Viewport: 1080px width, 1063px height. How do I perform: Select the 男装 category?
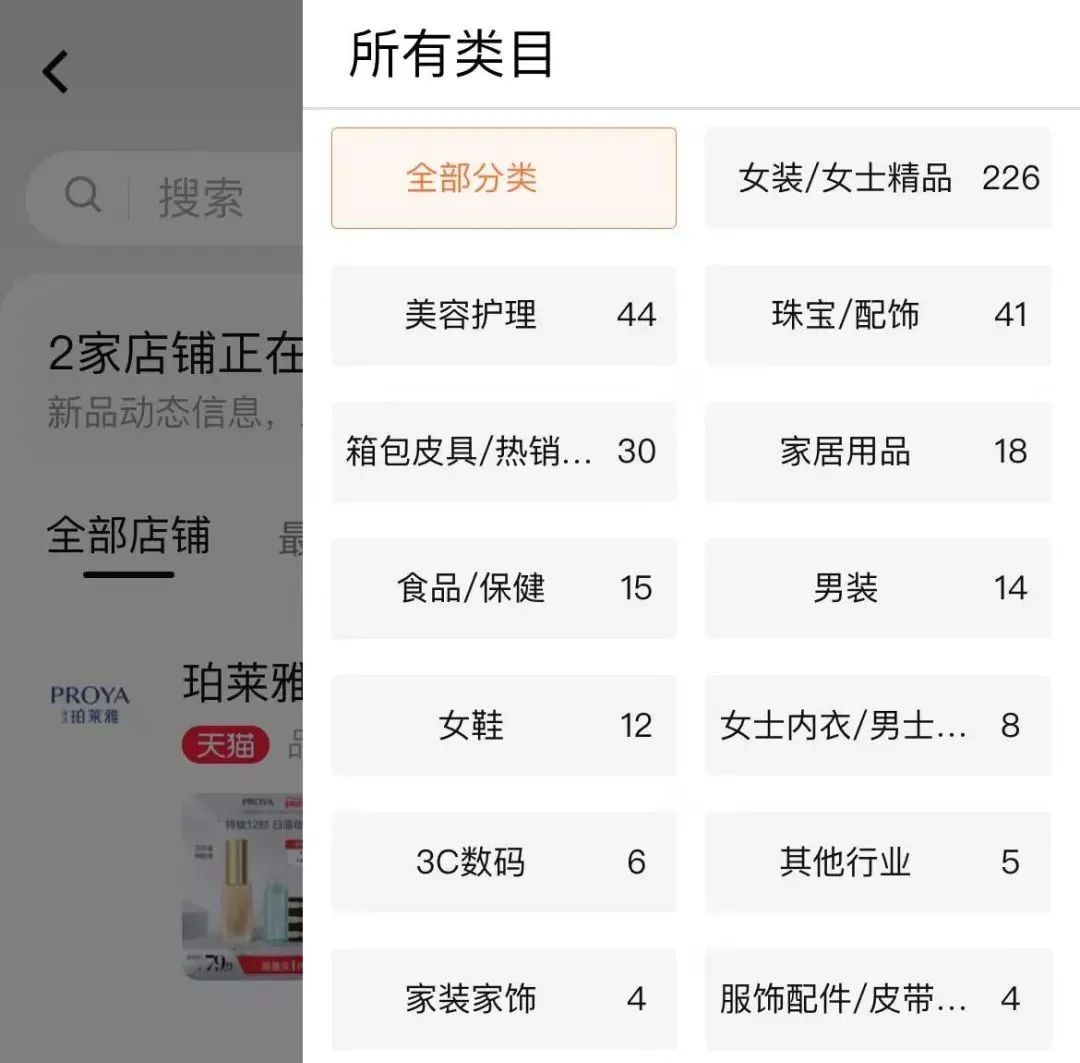tap(878, 588)
